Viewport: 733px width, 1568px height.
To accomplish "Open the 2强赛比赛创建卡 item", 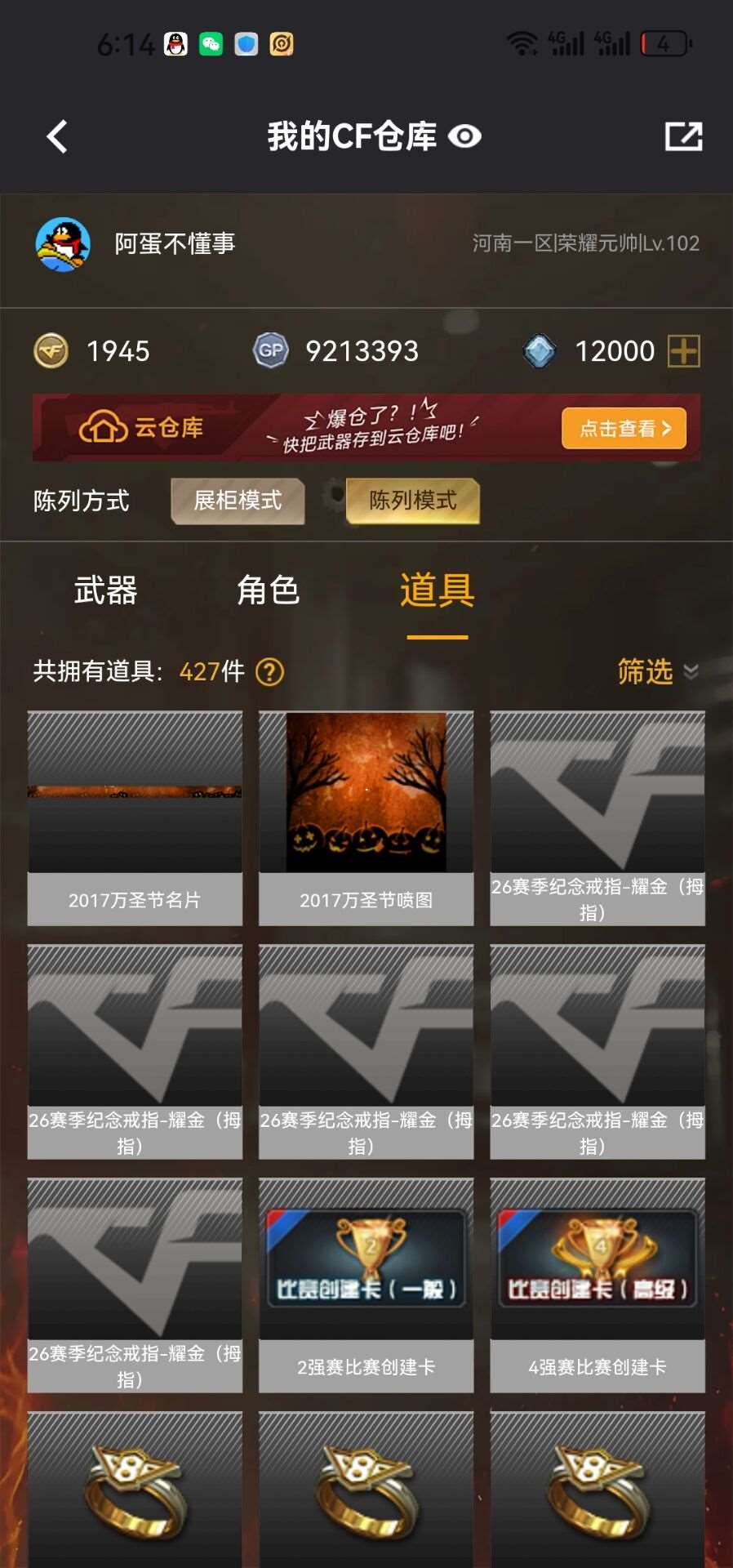I will pyautogui.click(x=366, y=1285).
